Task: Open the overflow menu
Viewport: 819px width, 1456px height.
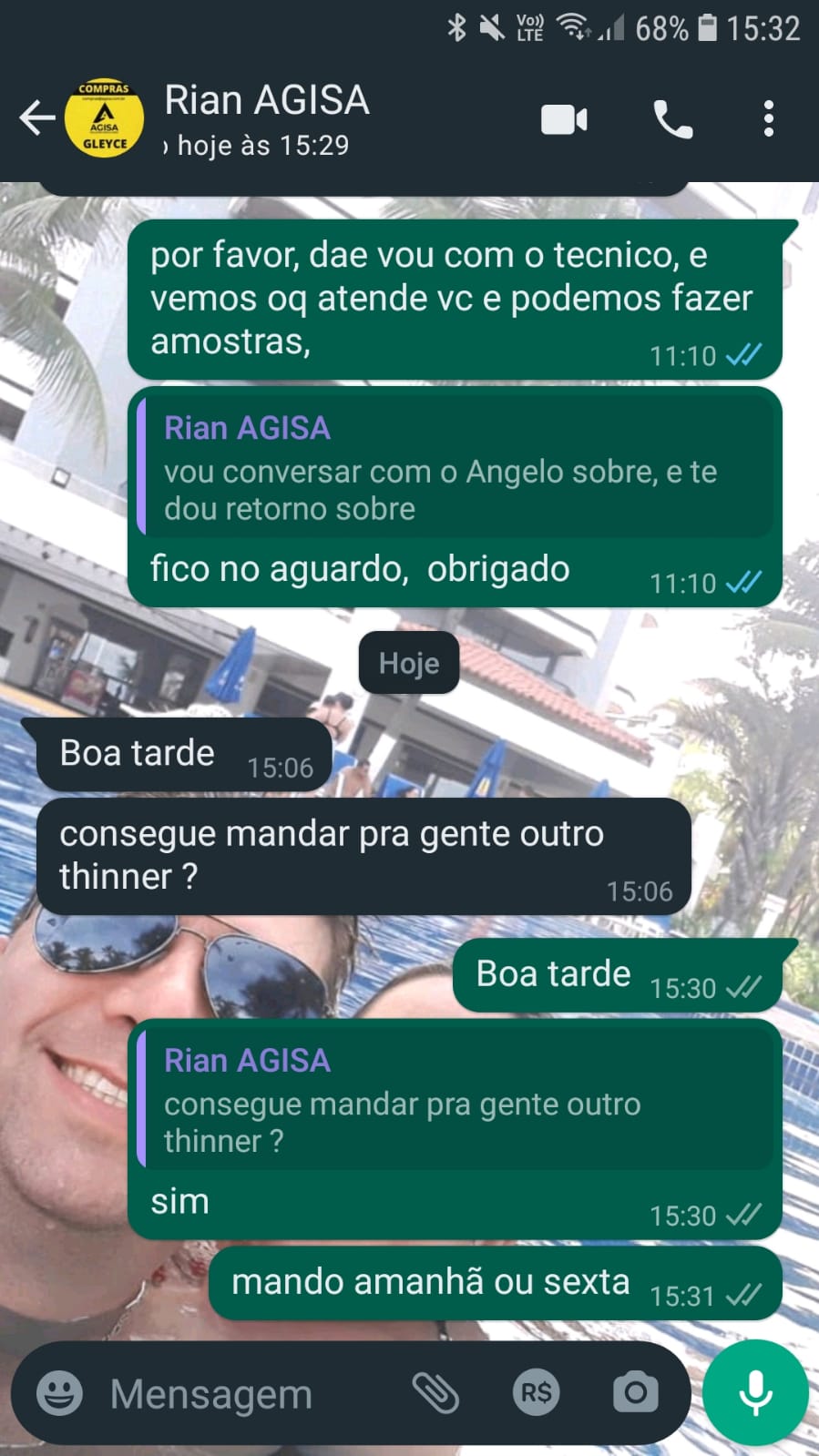Action: pyautogui.click(x=768, y=119)
